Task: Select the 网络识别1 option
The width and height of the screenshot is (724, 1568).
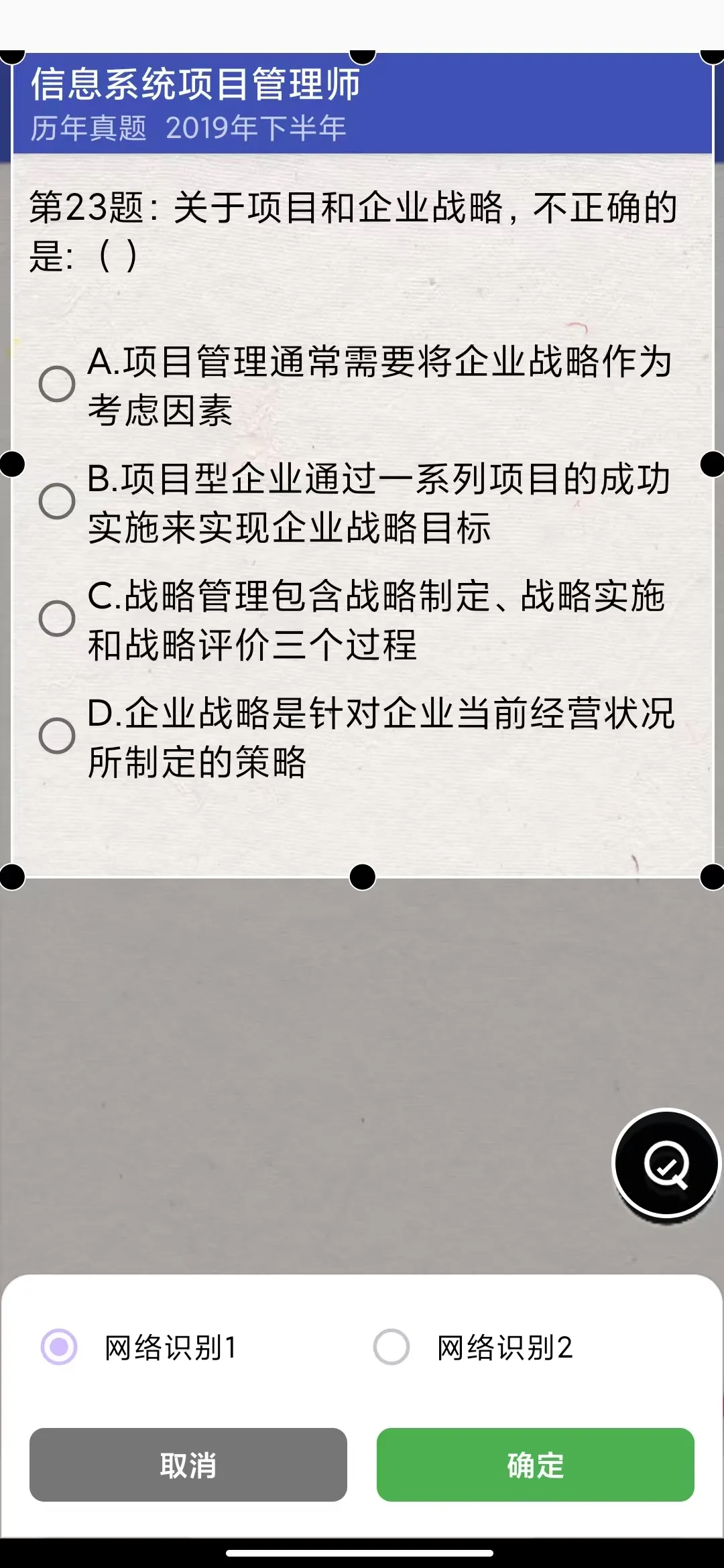Action: click(60, 1347)
